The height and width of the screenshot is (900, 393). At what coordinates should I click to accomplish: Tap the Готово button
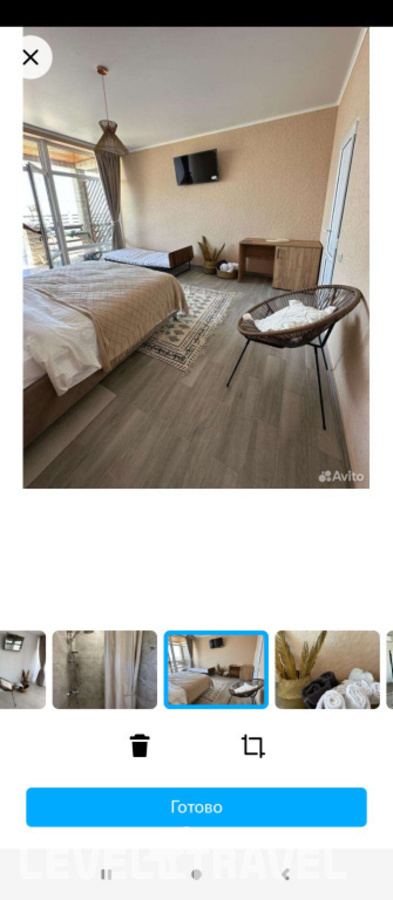(196, 807)
